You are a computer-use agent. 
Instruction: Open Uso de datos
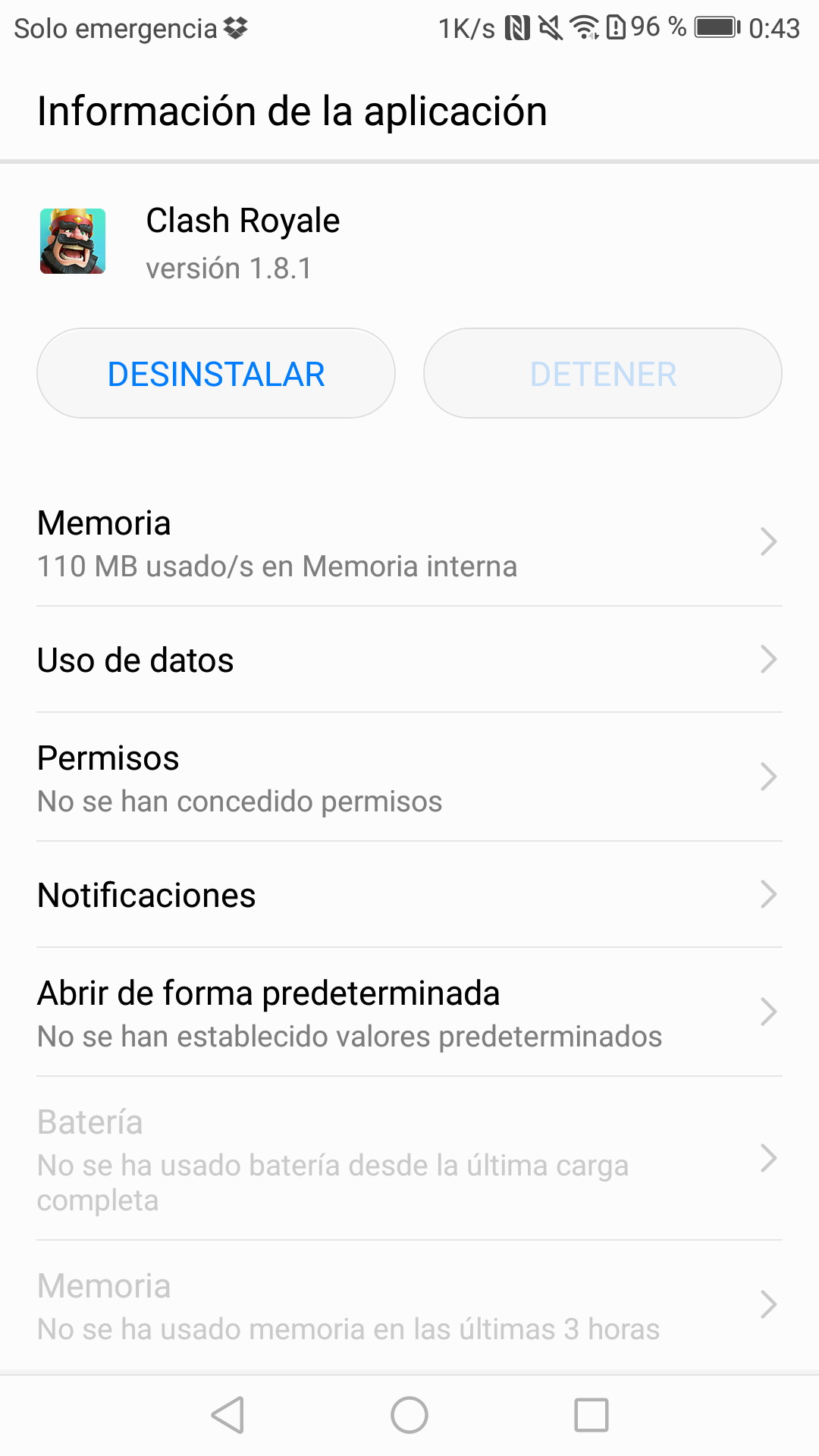pyautogui.click(x=409, y=660)
